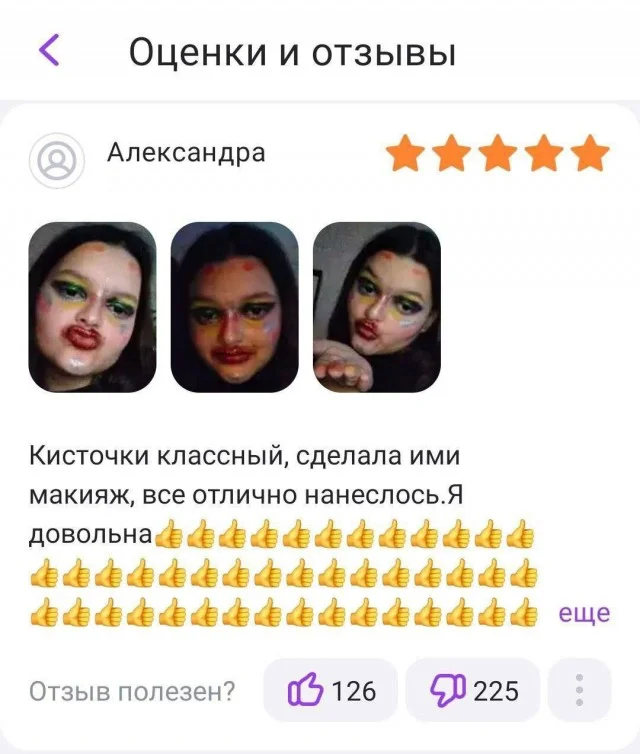
Task: Open the second review photo
Action: coord(235,306)
